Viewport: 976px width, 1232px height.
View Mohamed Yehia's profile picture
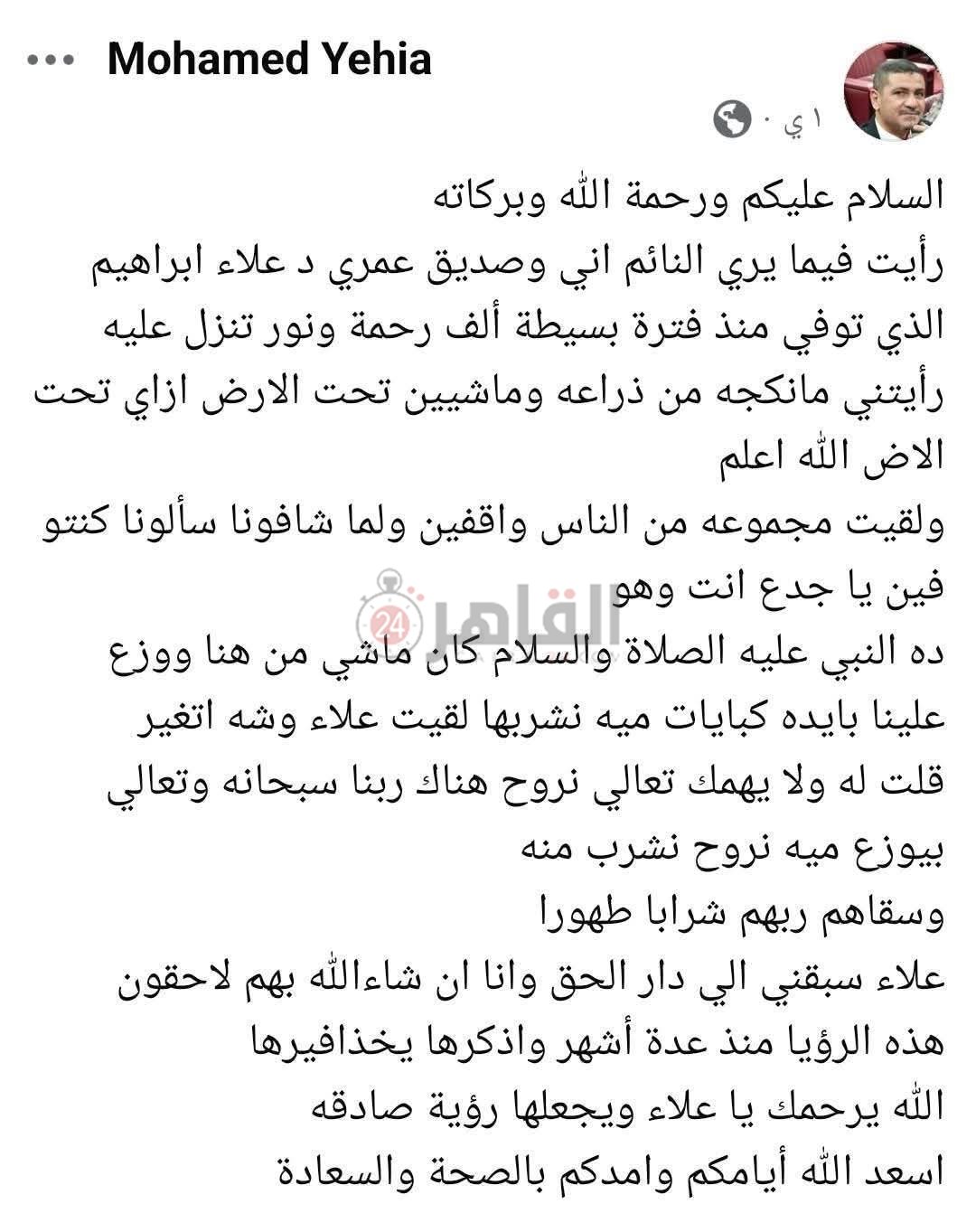(x=893, y=91)
